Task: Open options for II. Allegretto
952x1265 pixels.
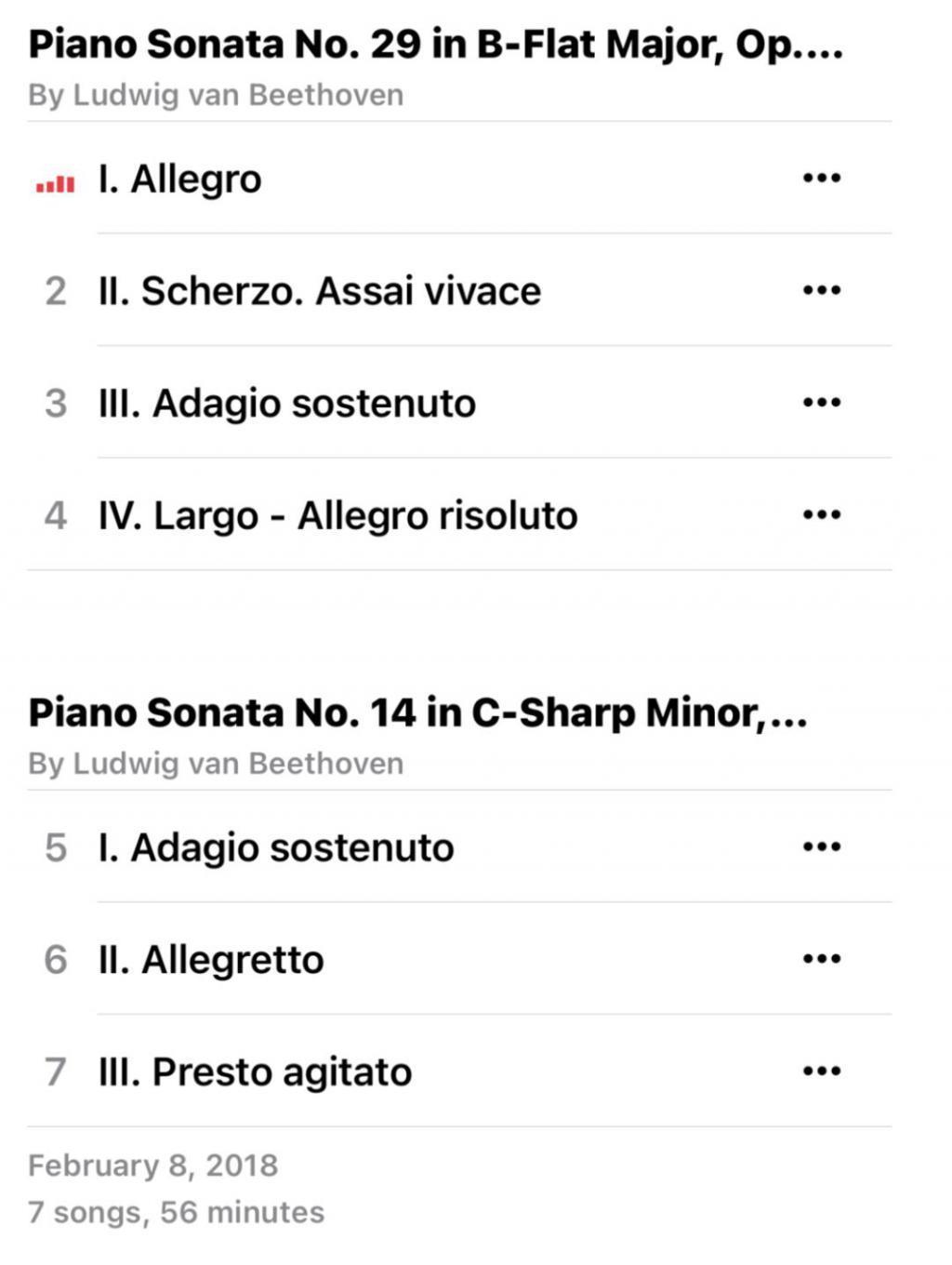Action: click(822, 958)
